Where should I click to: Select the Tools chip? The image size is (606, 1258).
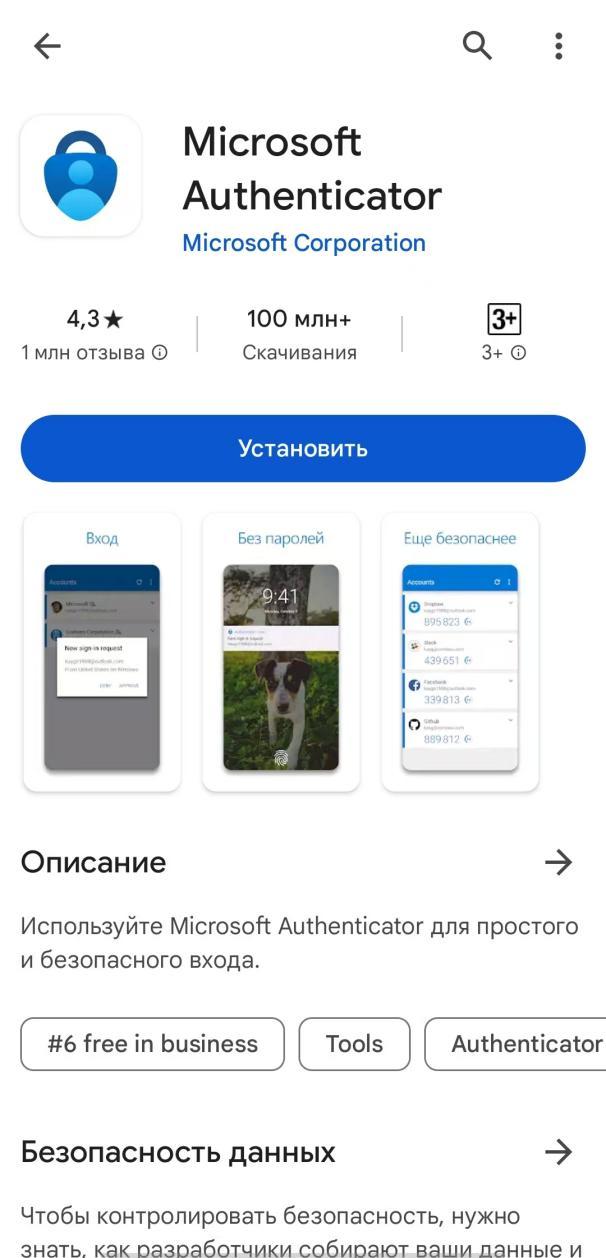[354, 1044]
